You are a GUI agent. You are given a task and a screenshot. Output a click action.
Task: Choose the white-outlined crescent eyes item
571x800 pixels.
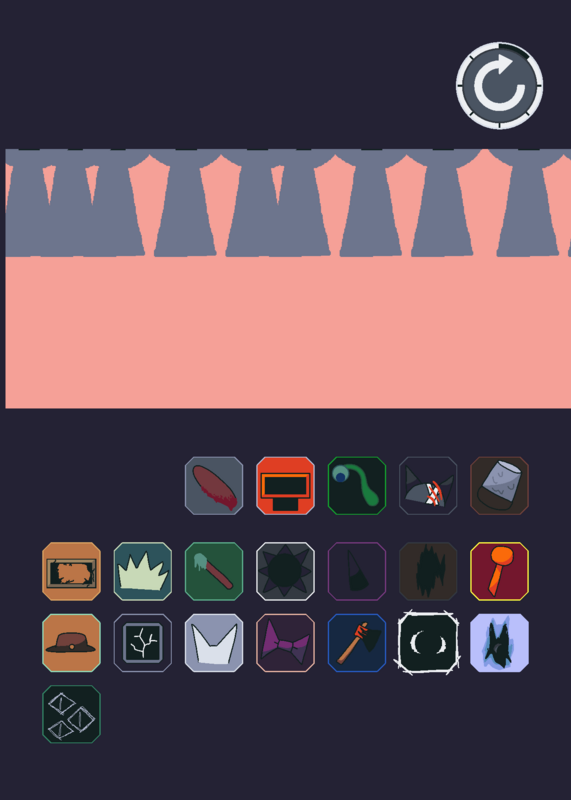[428, 643]
